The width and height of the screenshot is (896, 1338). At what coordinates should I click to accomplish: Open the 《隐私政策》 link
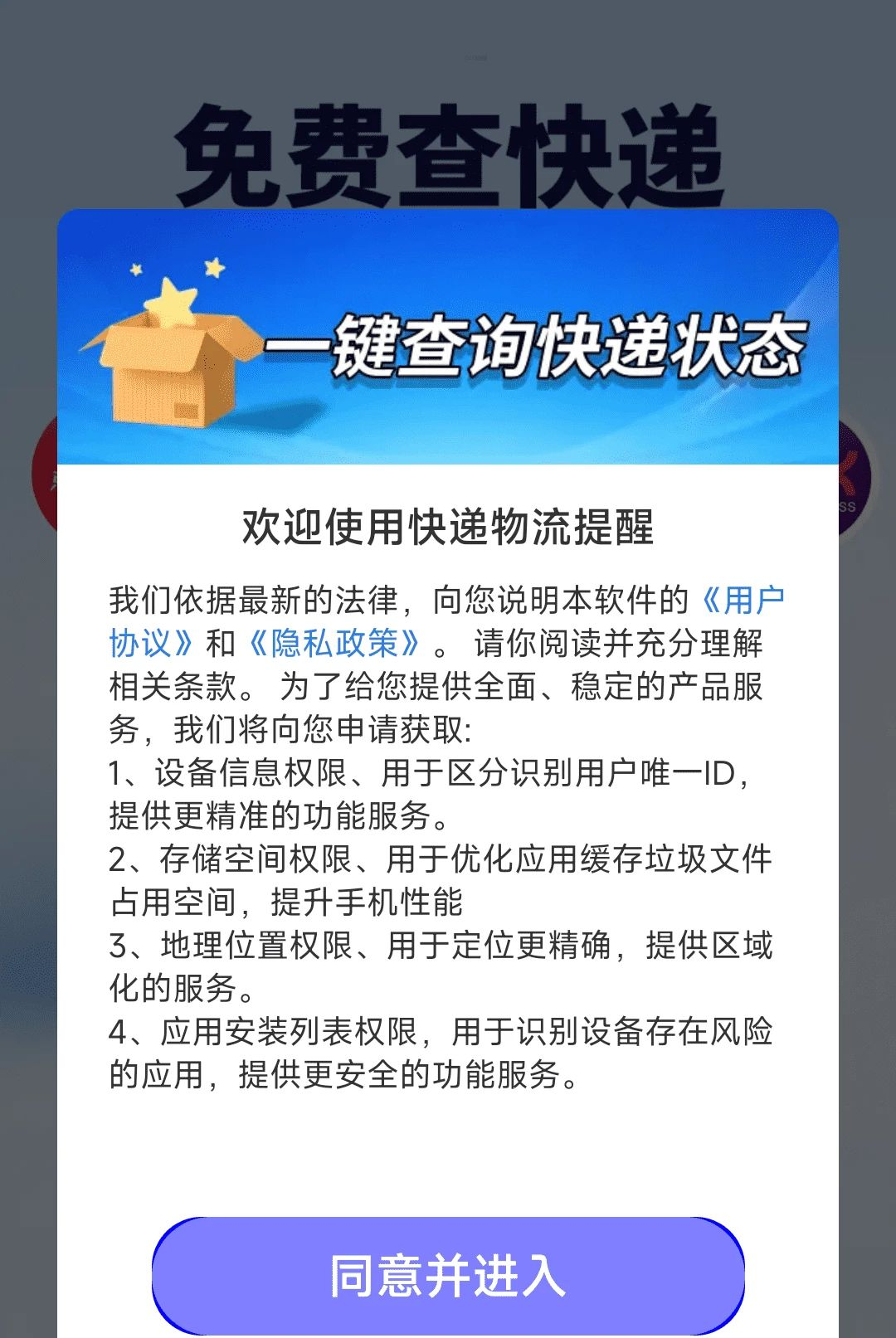pos(335,643)
